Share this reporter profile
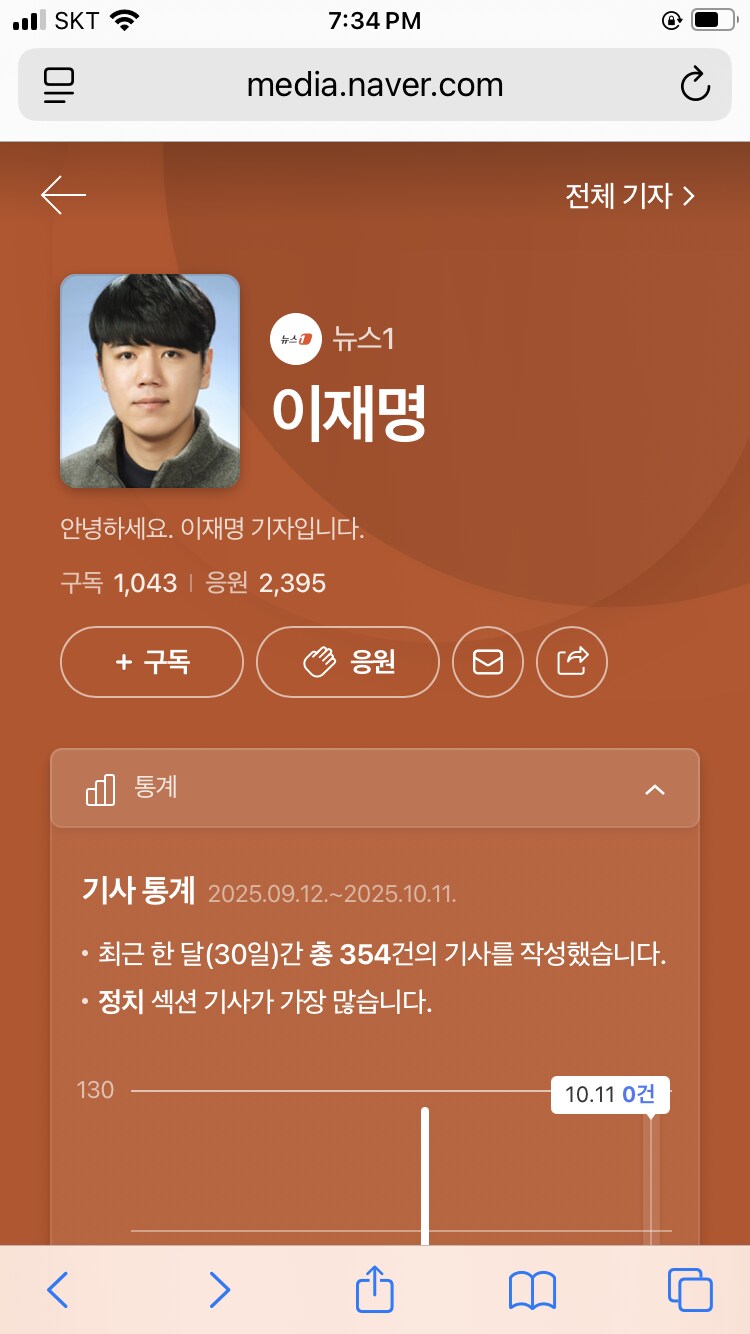 572,661
